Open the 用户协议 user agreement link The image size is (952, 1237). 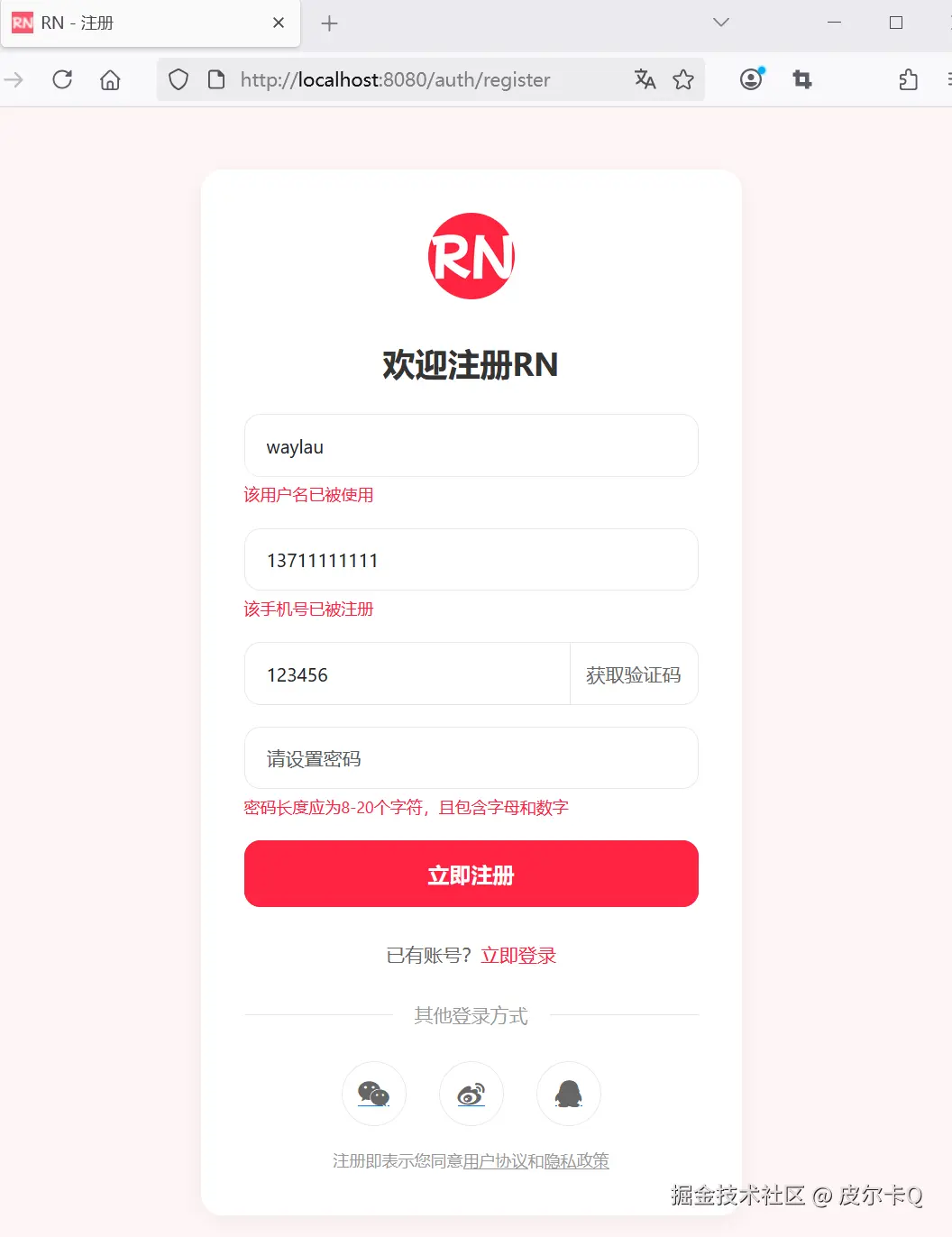click(495, 1161)
